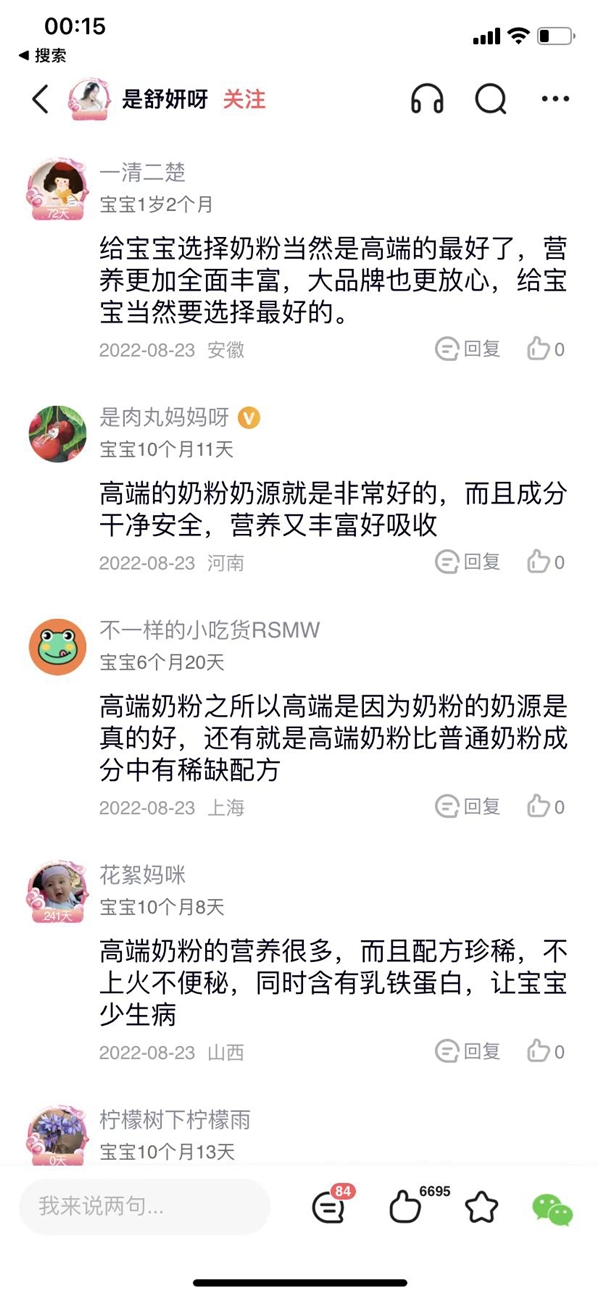The image size is (600, 1298).
Task: Reply to 是肉丸妈妈呀's comment
Action: pos(468,562)
